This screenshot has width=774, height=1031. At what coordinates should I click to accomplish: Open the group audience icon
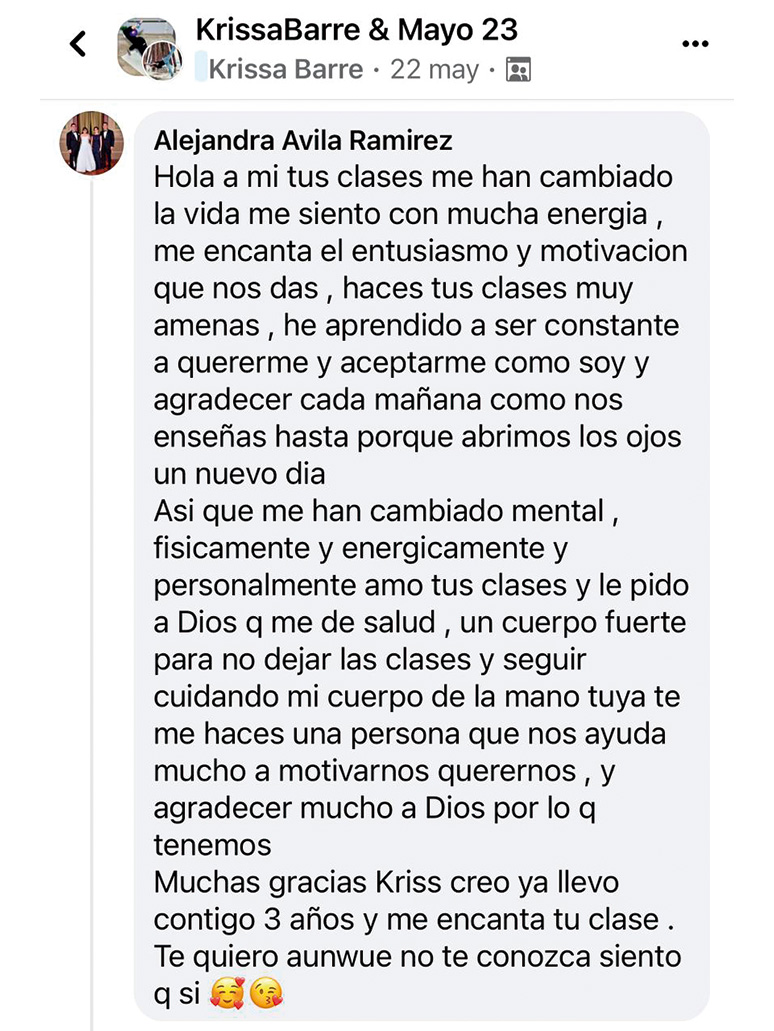point(518,69)
